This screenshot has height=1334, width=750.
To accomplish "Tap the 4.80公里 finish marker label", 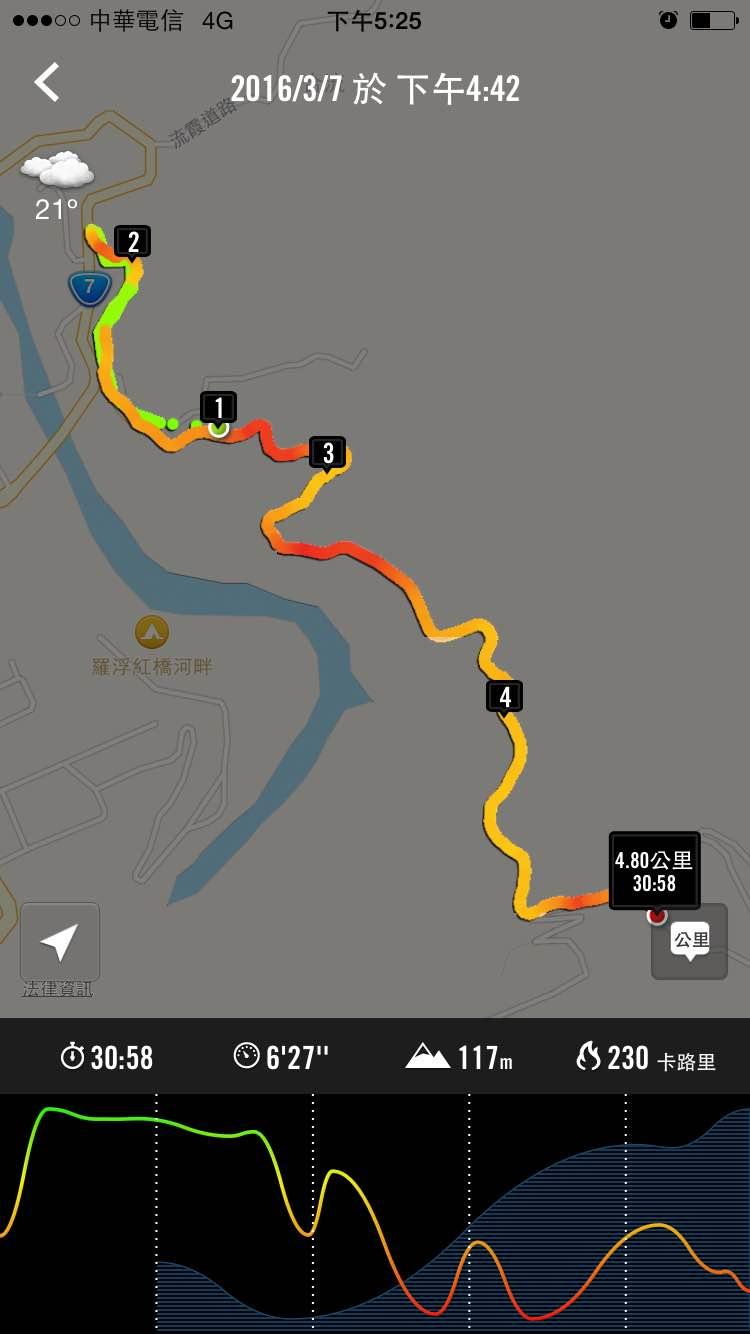I will [654, 871].
